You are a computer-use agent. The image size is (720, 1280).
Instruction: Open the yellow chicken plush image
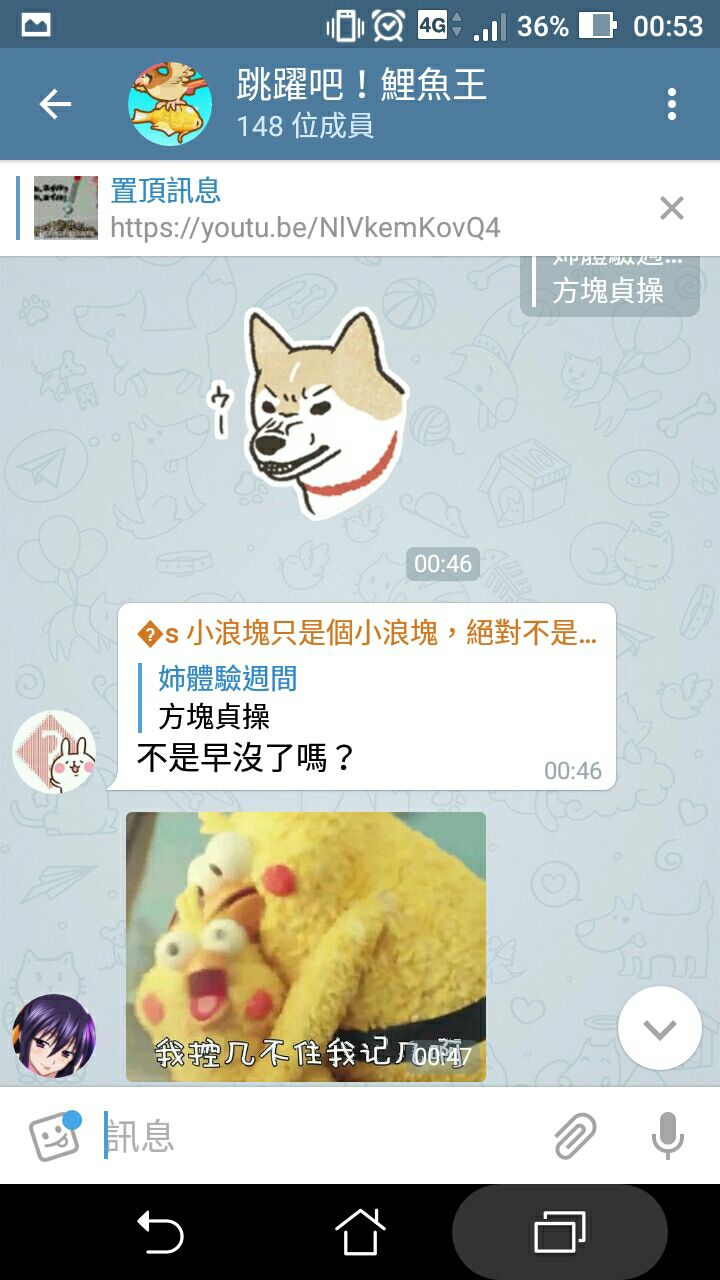[305, 946]
